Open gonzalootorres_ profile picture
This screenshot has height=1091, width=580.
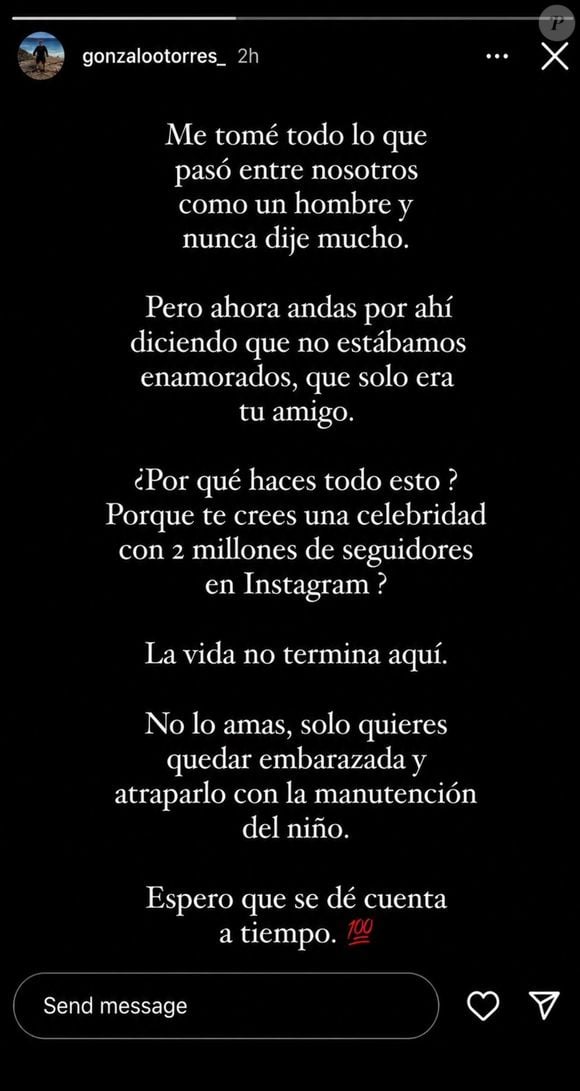[x=40, y=56]
